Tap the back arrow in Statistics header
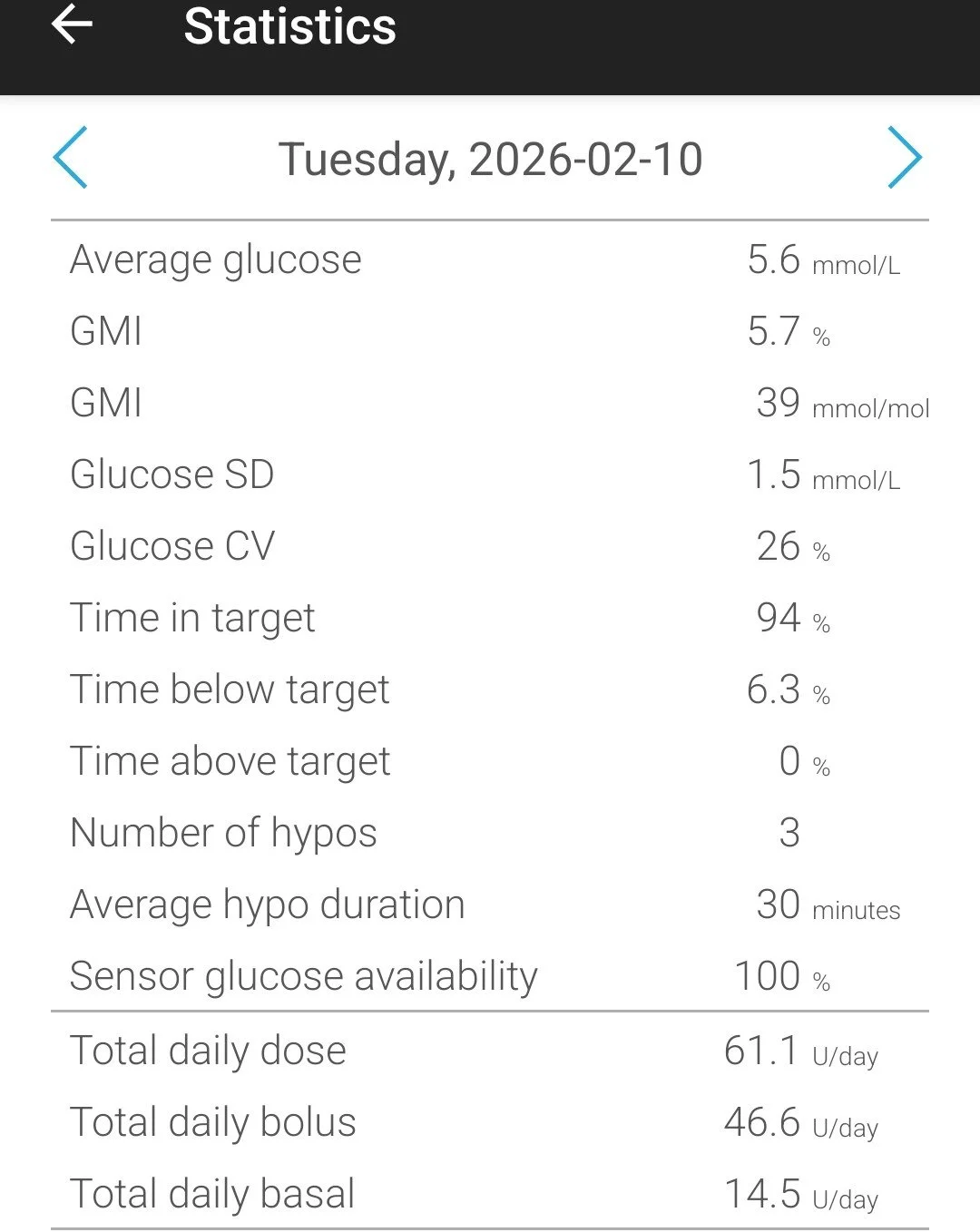The image size is (980, 1232). (x=73, y=24)
